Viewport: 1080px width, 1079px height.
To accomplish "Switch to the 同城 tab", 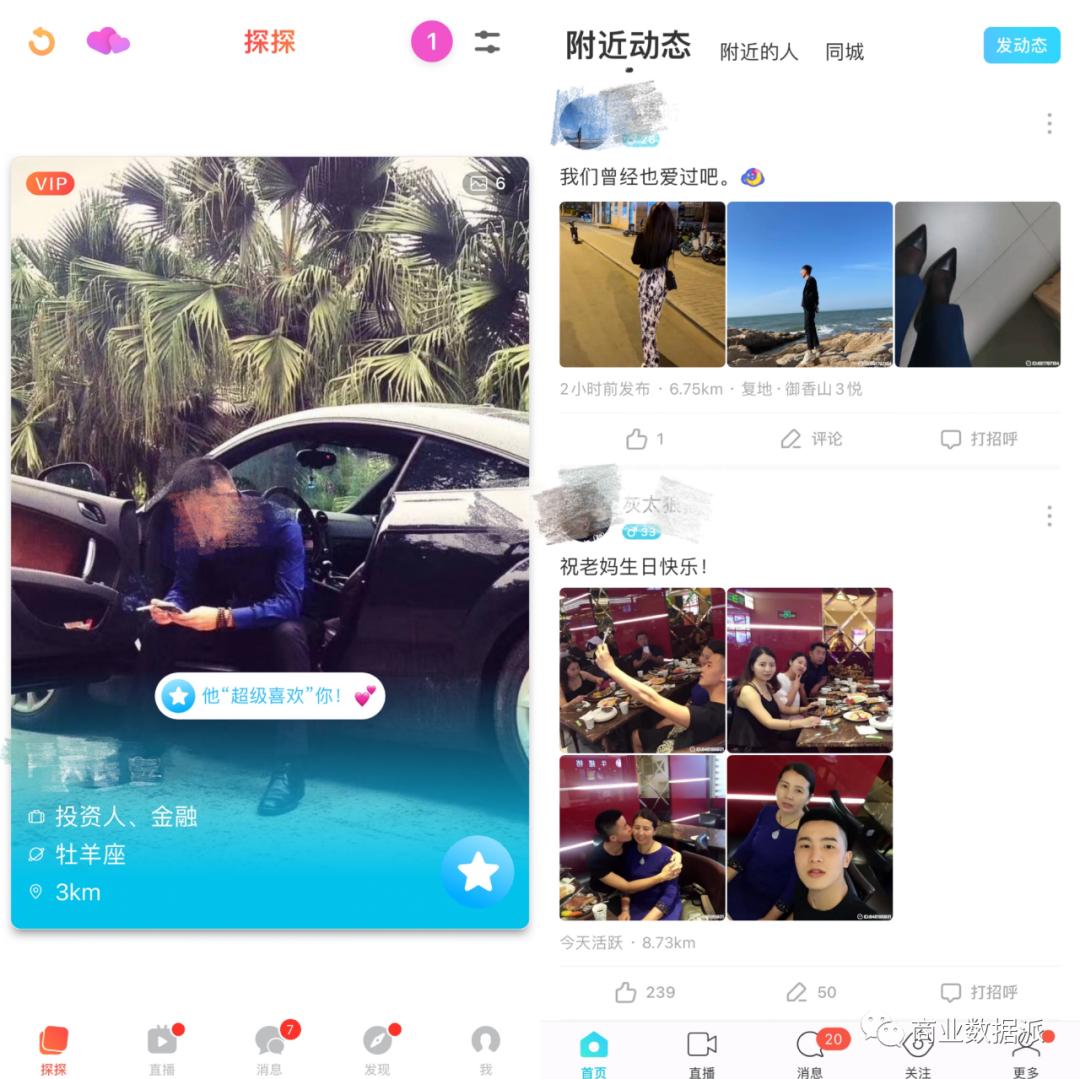I will [x=844, y=52].
